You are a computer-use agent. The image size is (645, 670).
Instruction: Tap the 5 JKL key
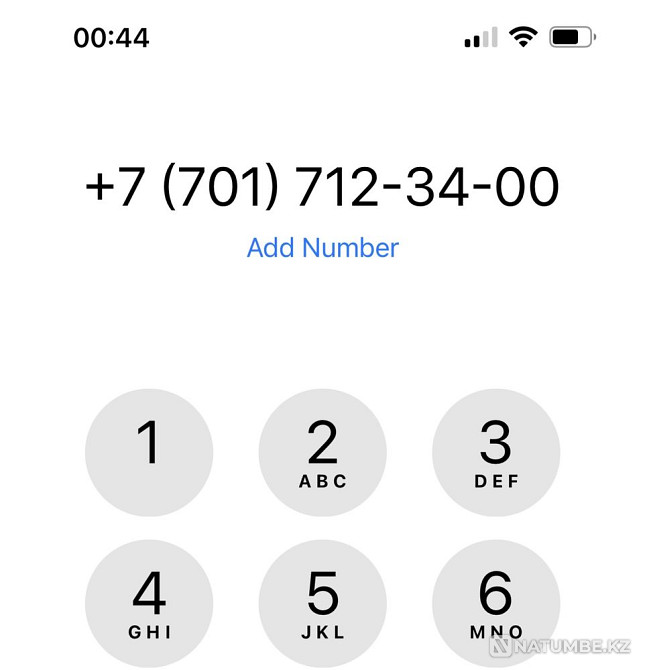point(322,603)
